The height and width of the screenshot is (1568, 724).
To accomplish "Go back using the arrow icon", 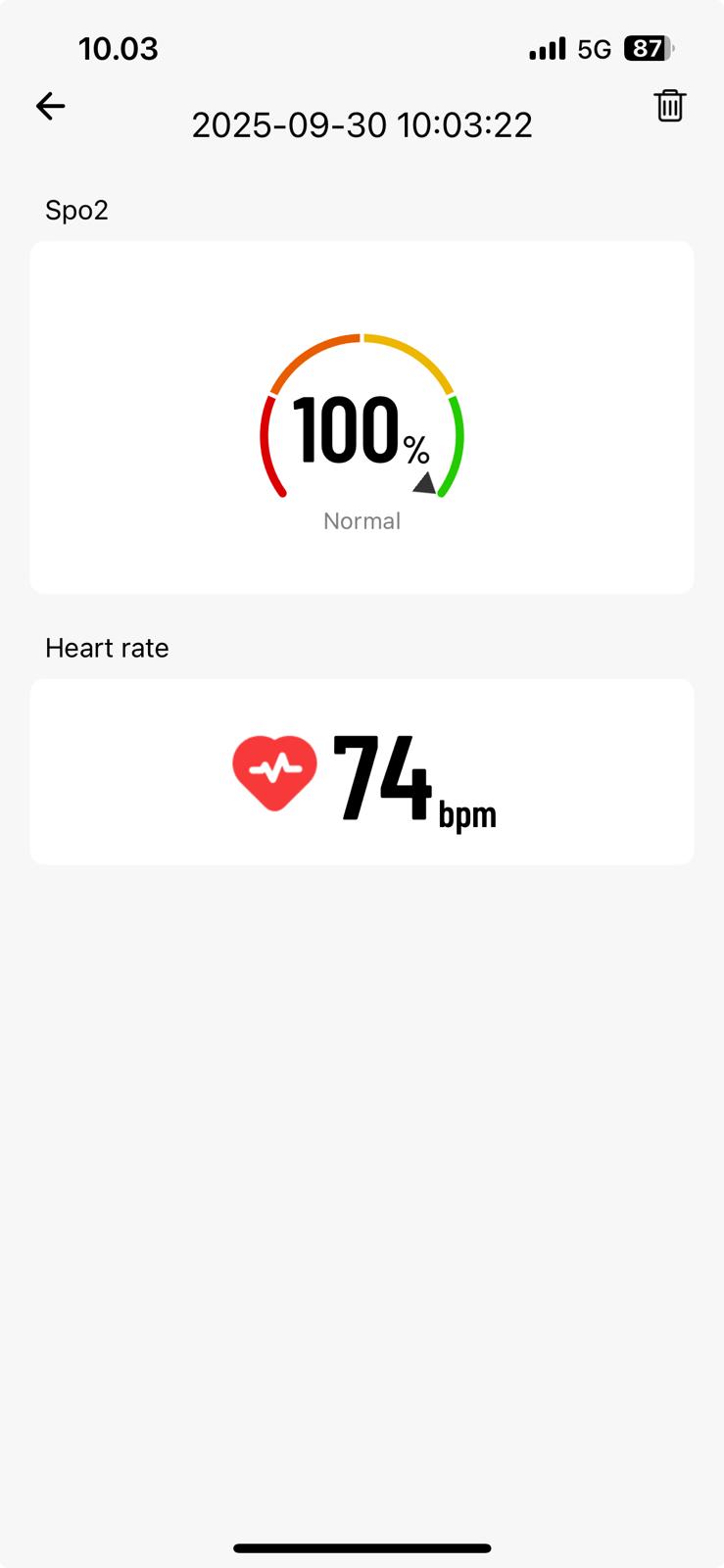I will pyautogui.click(x=50, y=106).
